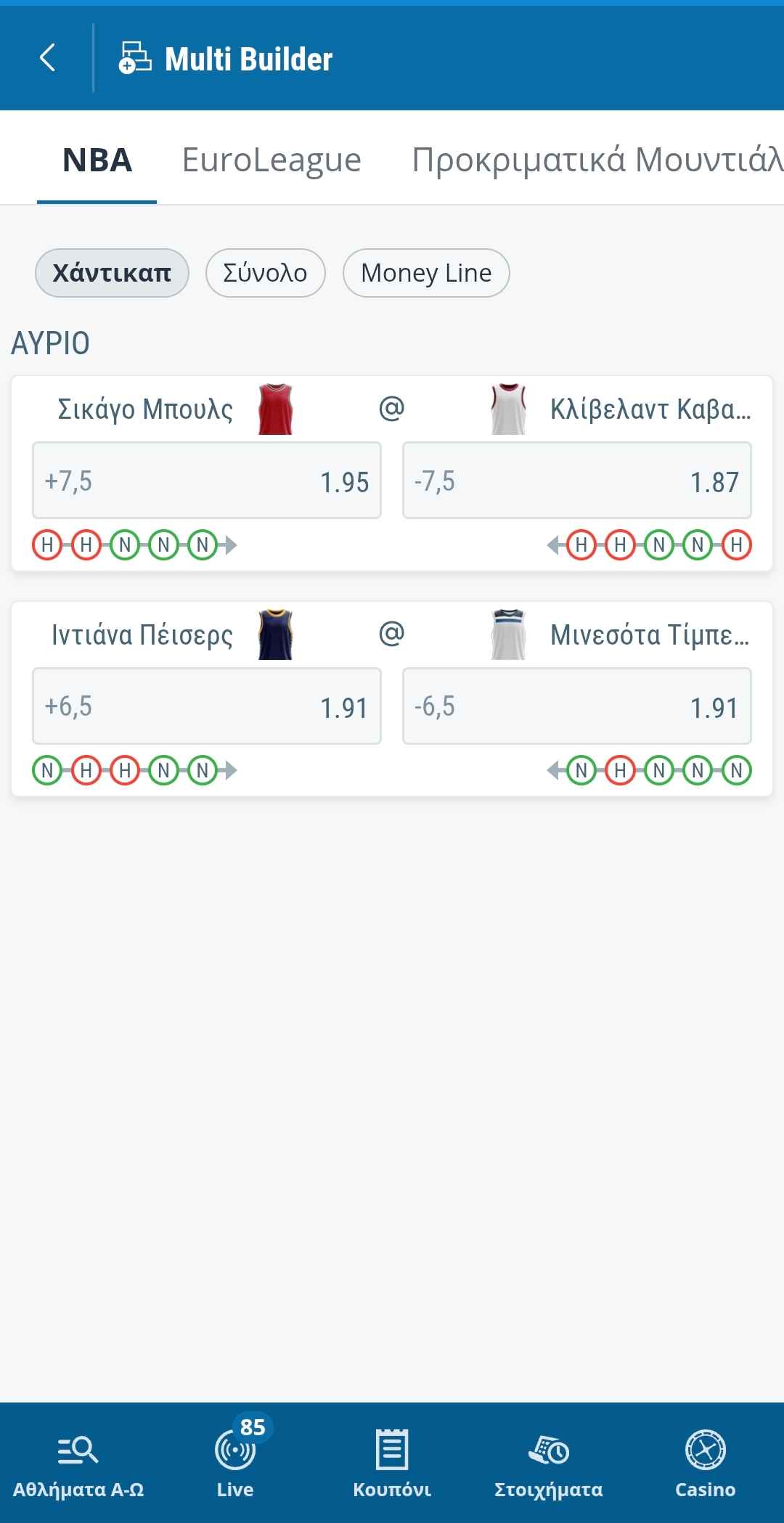
Task: Open the Κουπόνι bet slip
Action: pyautogui.click(x=392, y=1462)
